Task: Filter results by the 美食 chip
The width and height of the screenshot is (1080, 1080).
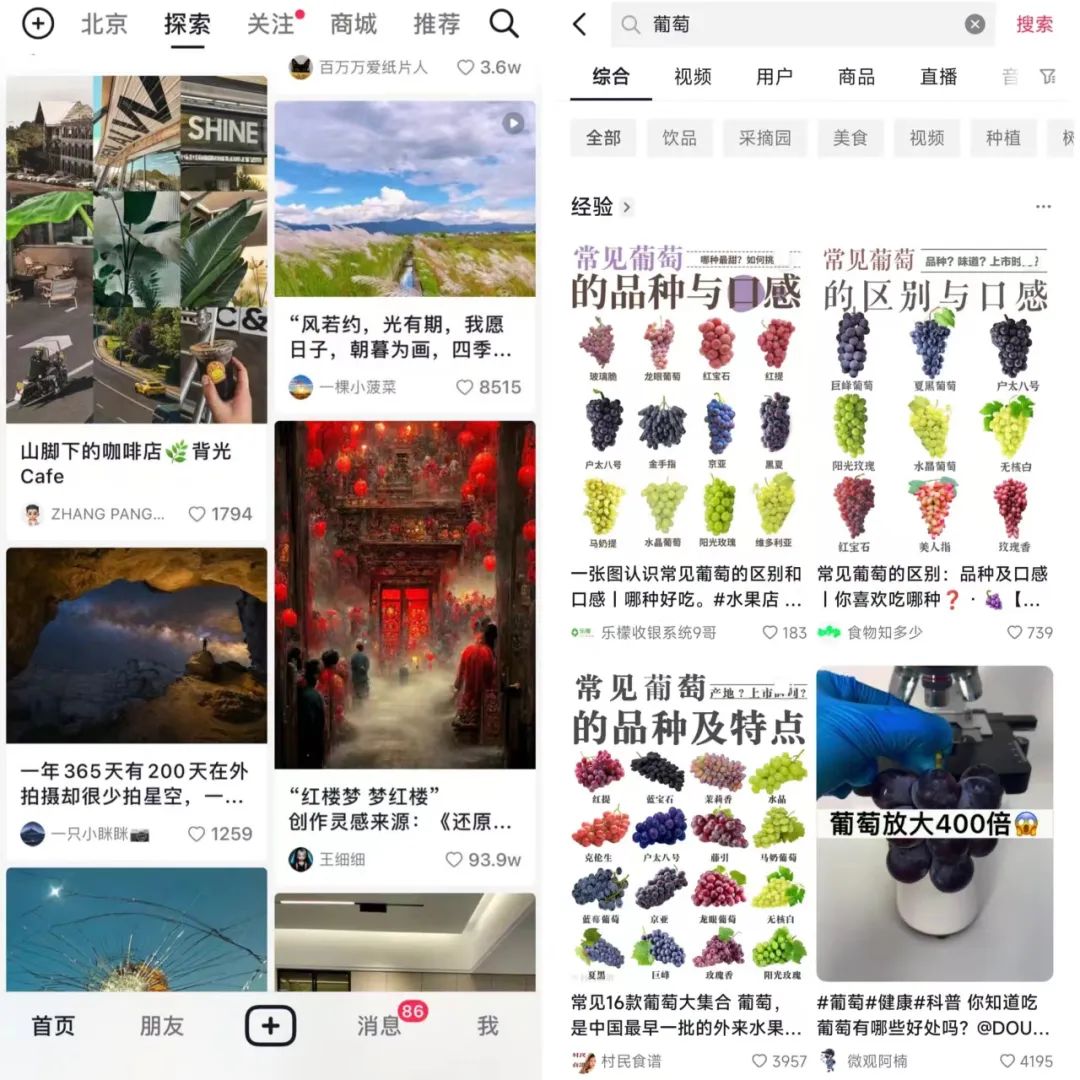Action: pos(850,138)
